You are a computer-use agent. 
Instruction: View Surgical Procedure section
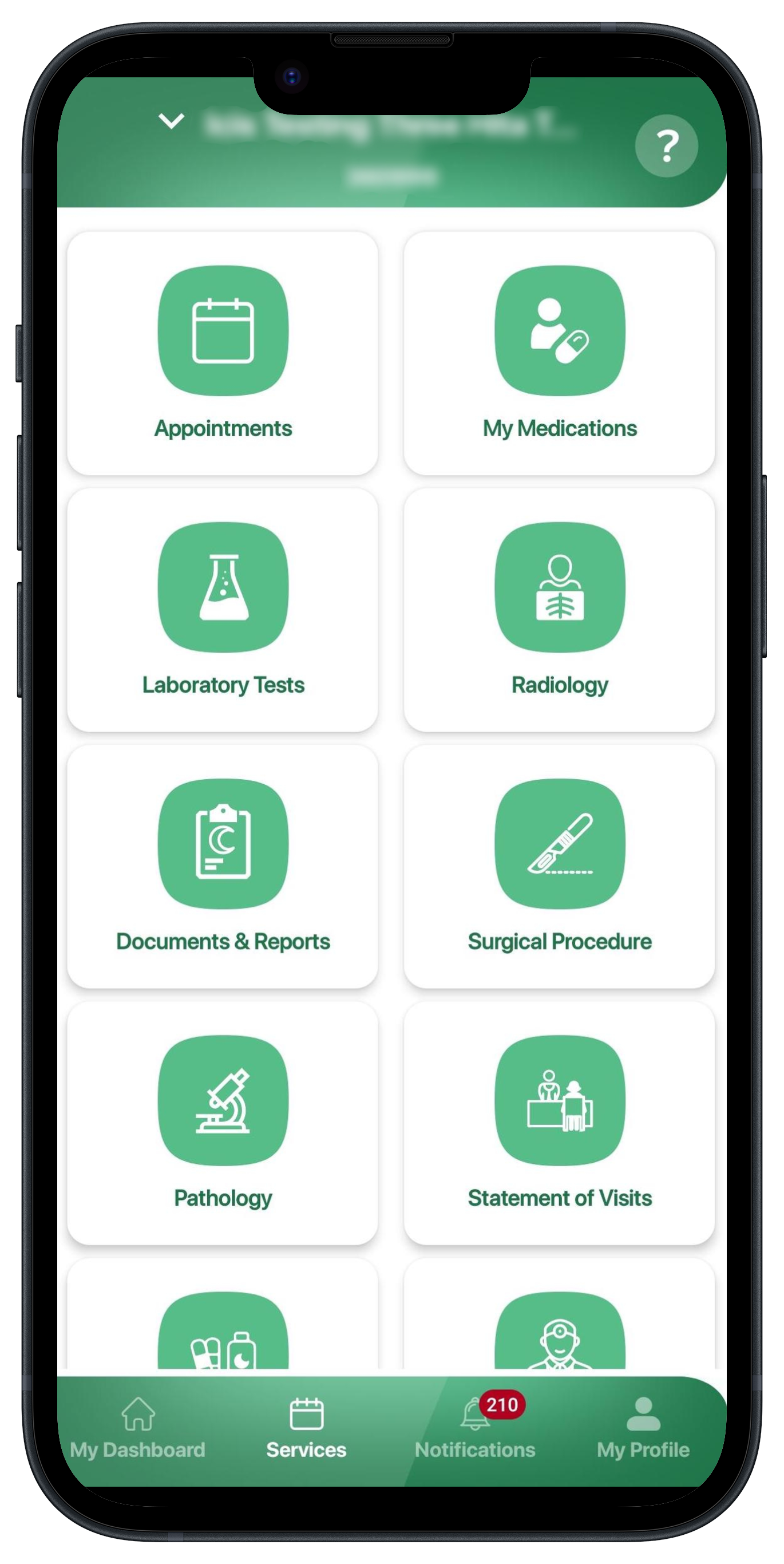click(559, 866)
